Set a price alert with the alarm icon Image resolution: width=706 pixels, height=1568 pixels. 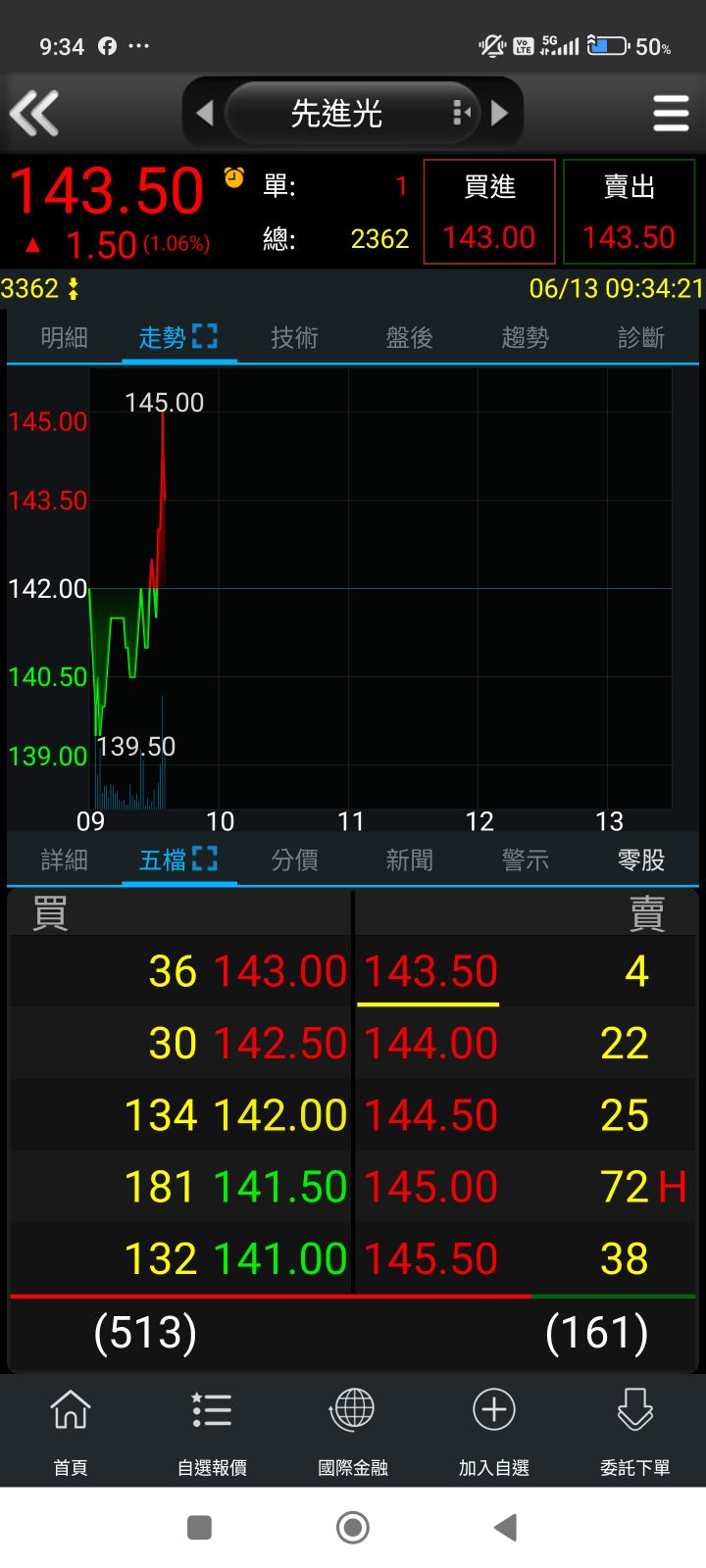click(233, 177)
